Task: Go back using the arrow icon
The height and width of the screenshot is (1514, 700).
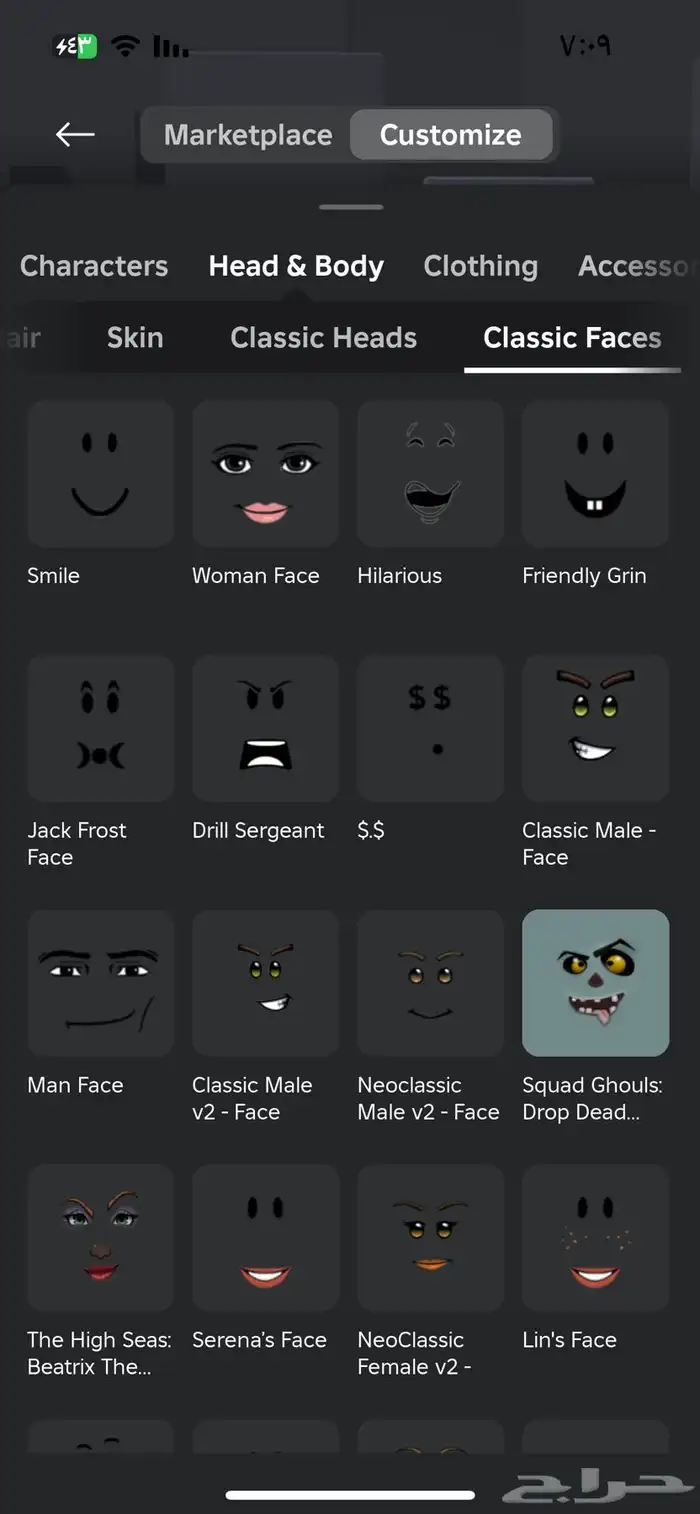Action: point(75,134)
